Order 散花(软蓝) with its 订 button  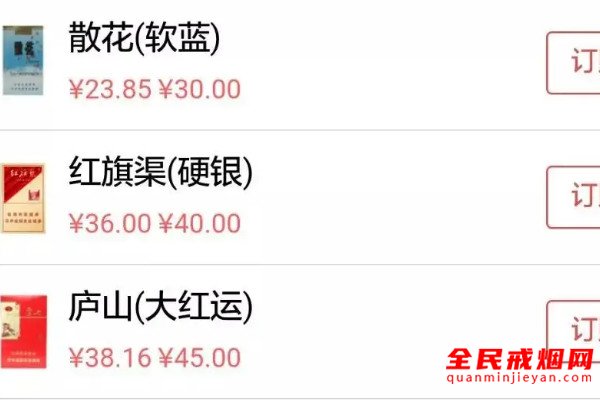click(575, 62)
